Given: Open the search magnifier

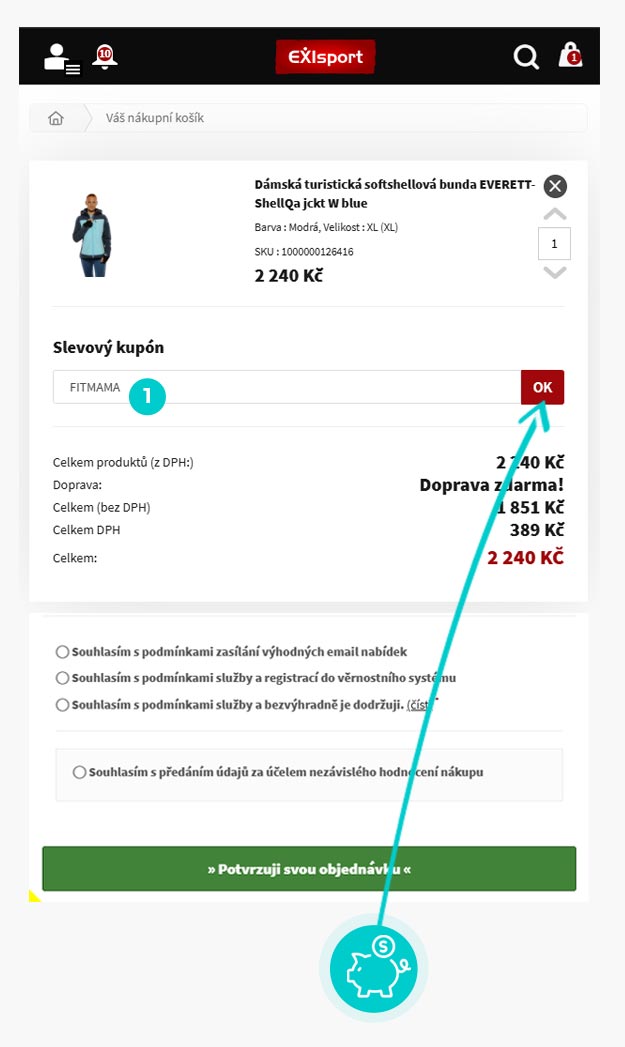Looking at the screenshot, I should (526, 57).
